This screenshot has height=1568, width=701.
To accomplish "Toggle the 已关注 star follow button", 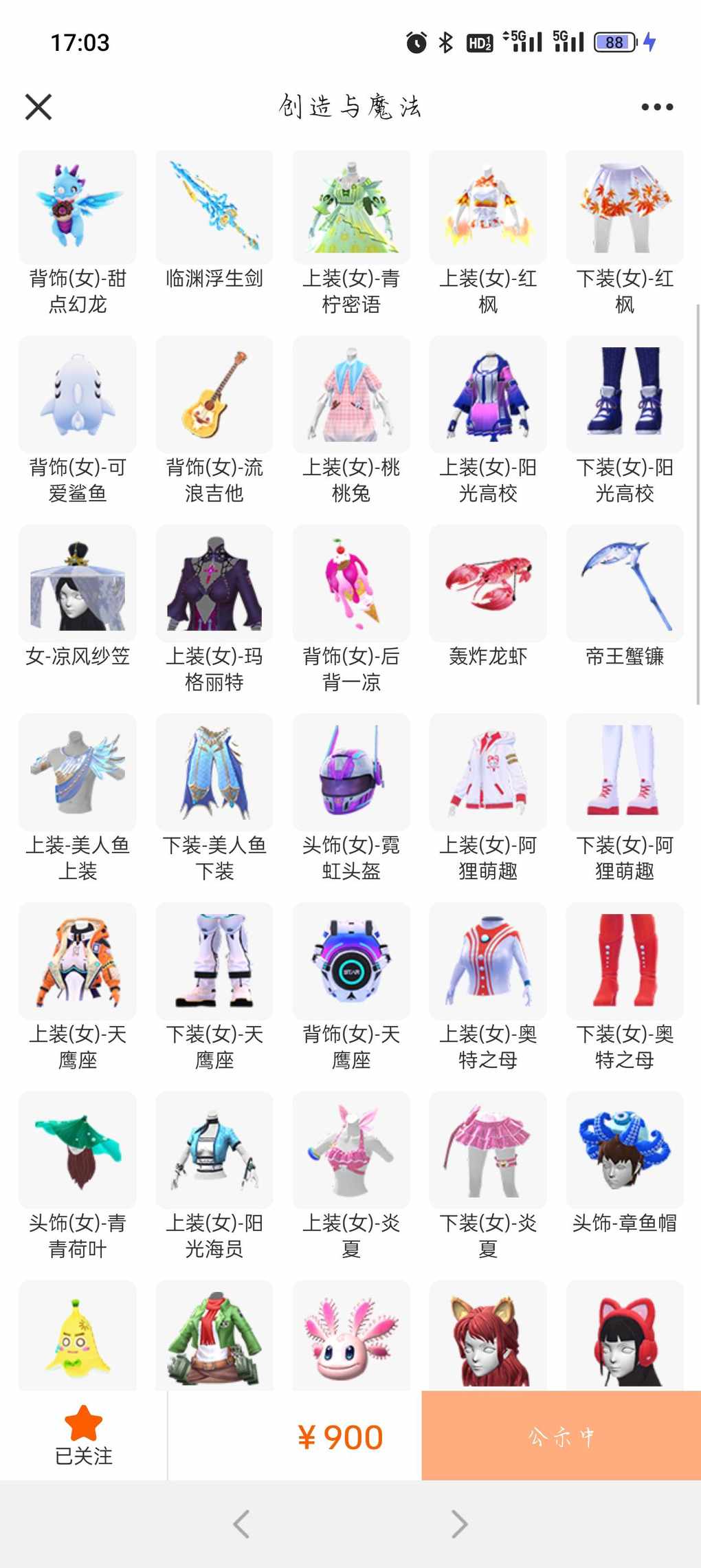I will tap(83, 1435).
